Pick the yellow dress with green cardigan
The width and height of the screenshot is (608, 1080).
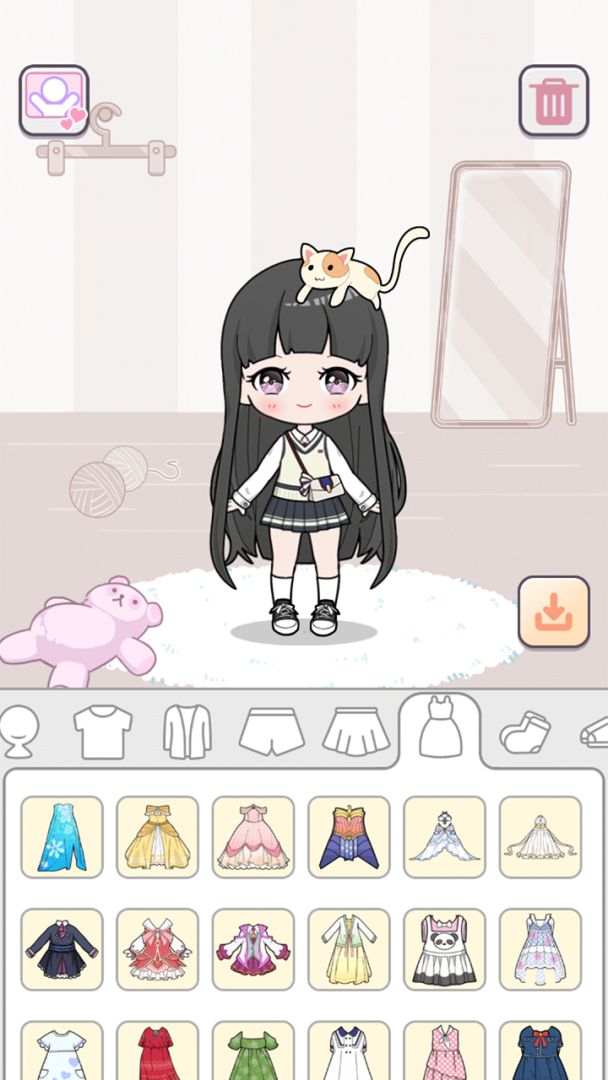[x=349, y=949]
